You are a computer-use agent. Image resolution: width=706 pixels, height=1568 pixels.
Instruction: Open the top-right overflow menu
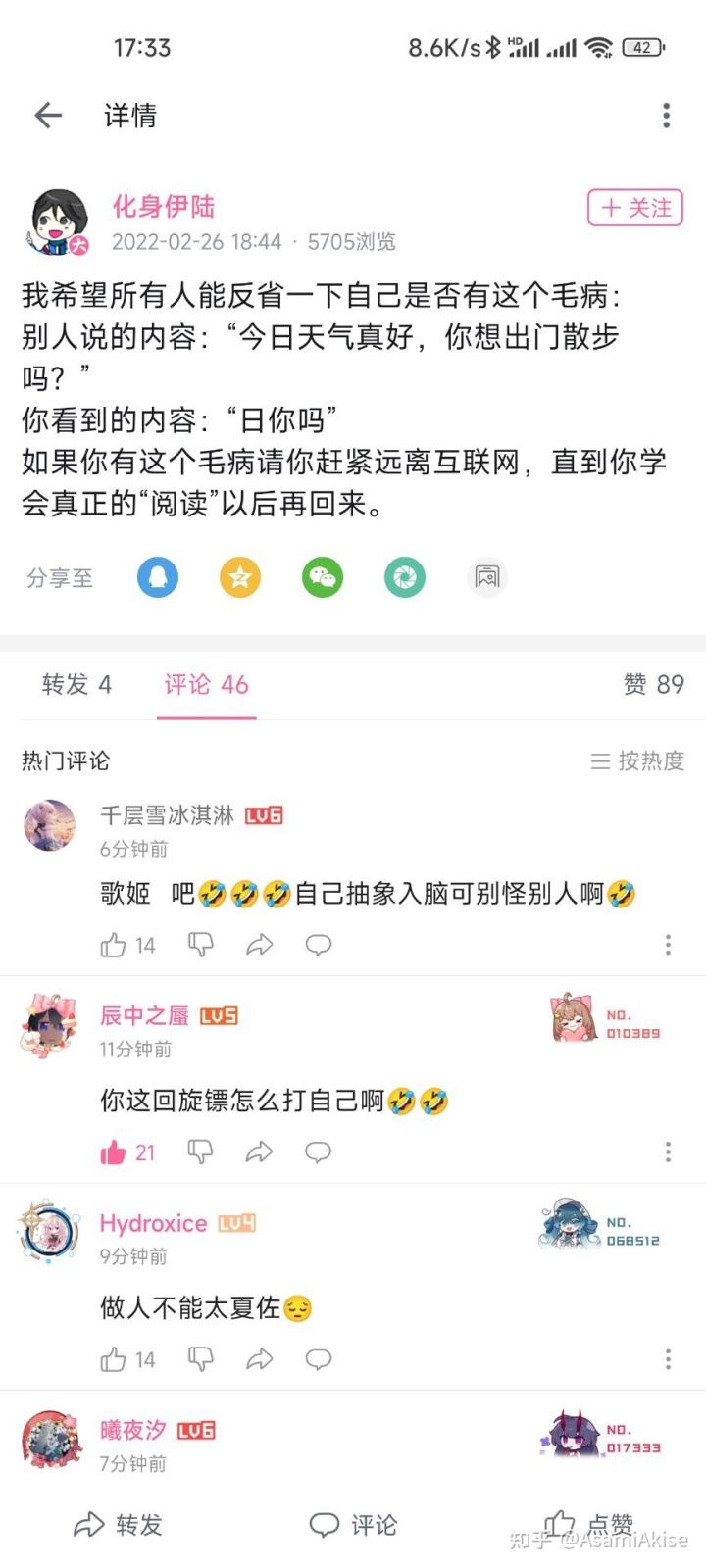click(x=667, y=116)
